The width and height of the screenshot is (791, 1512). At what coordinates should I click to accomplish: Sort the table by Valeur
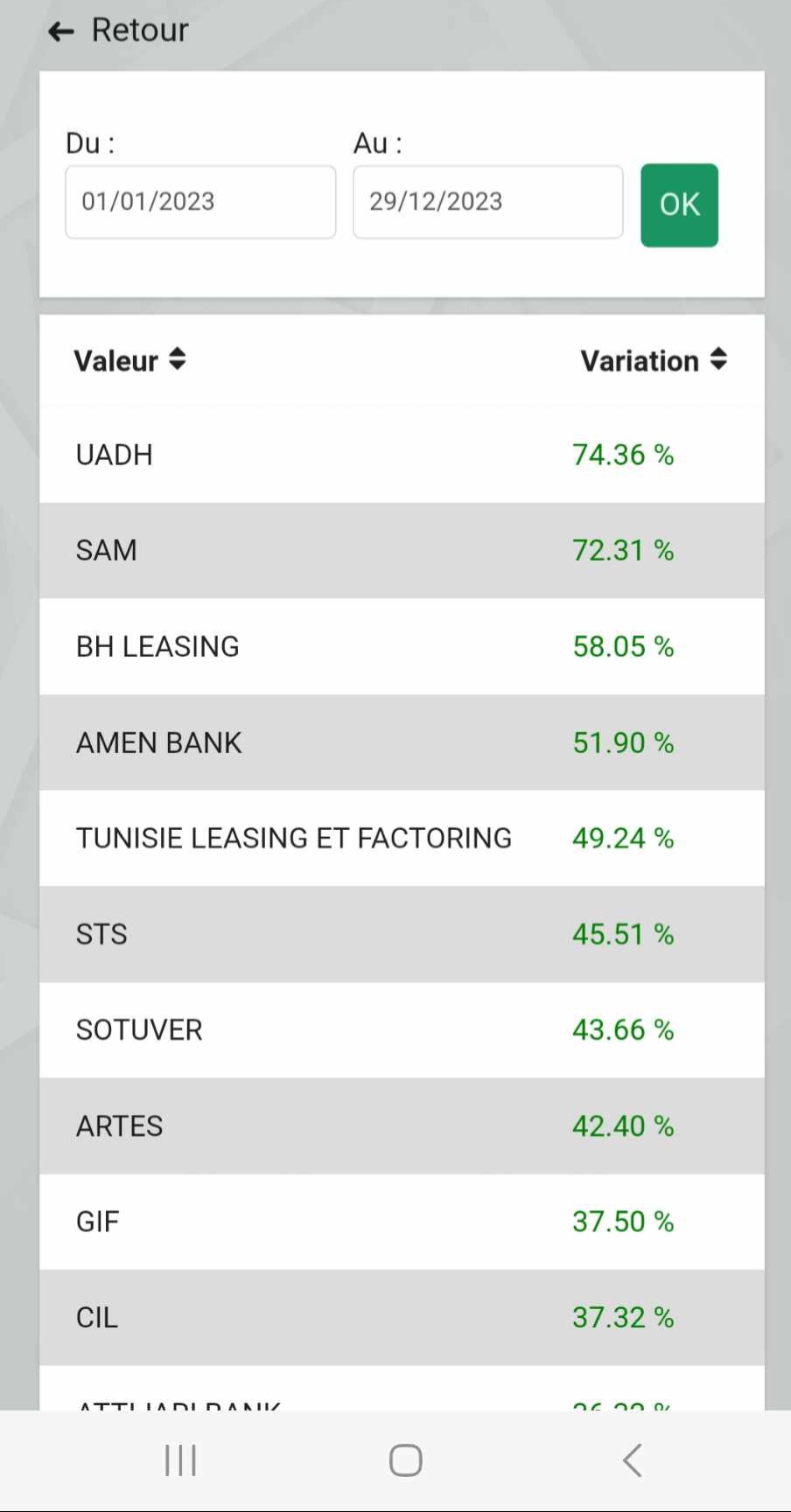point(129,360)
